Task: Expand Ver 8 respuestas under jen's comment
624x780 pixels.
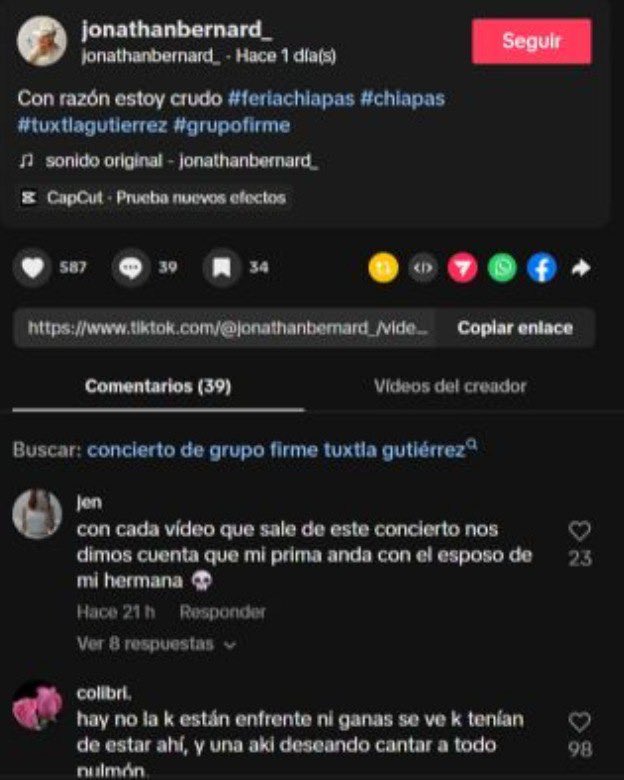Action: click(x=156, y=644)
